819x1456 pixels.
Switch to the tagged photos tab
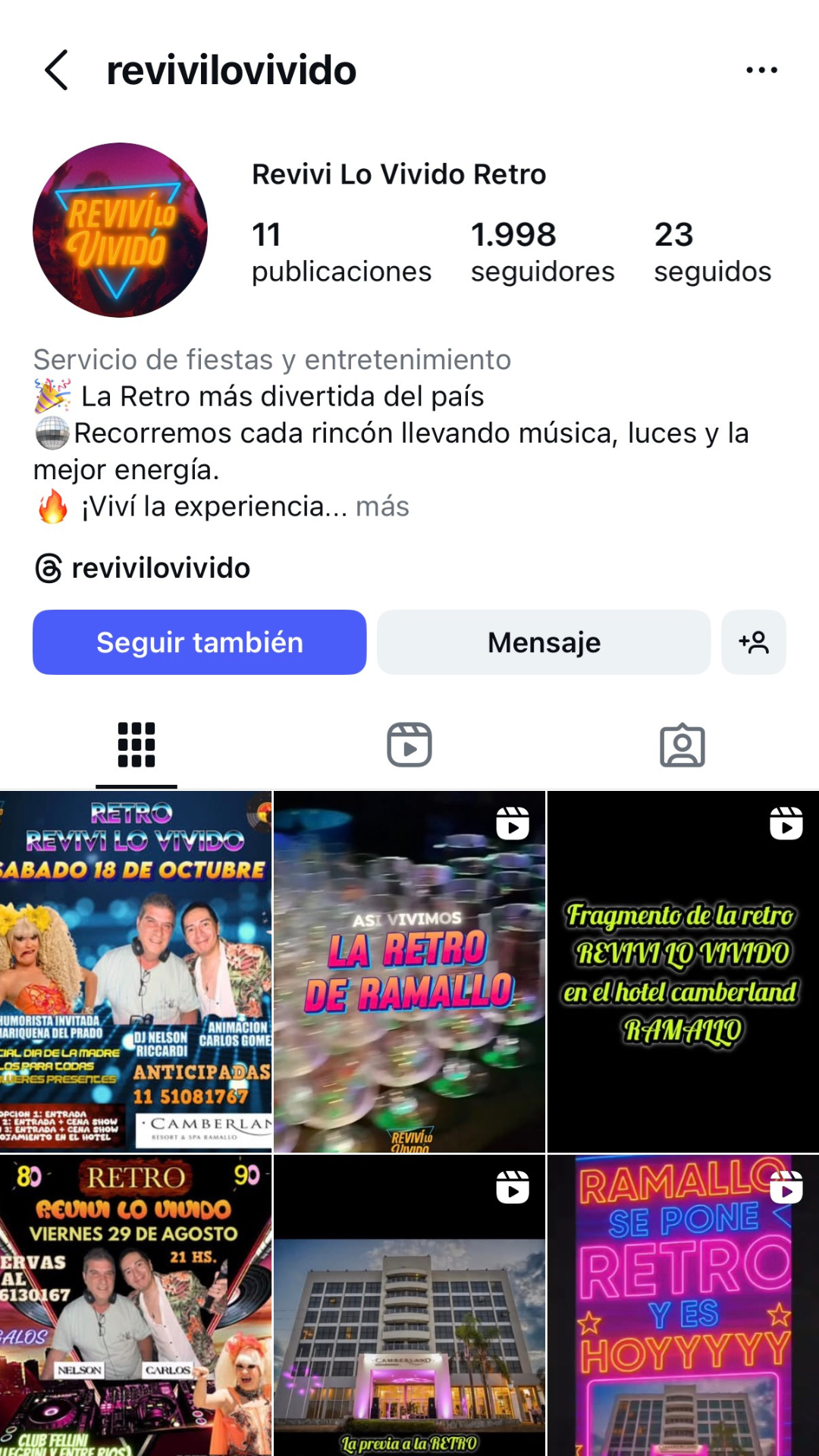[682, 745]
